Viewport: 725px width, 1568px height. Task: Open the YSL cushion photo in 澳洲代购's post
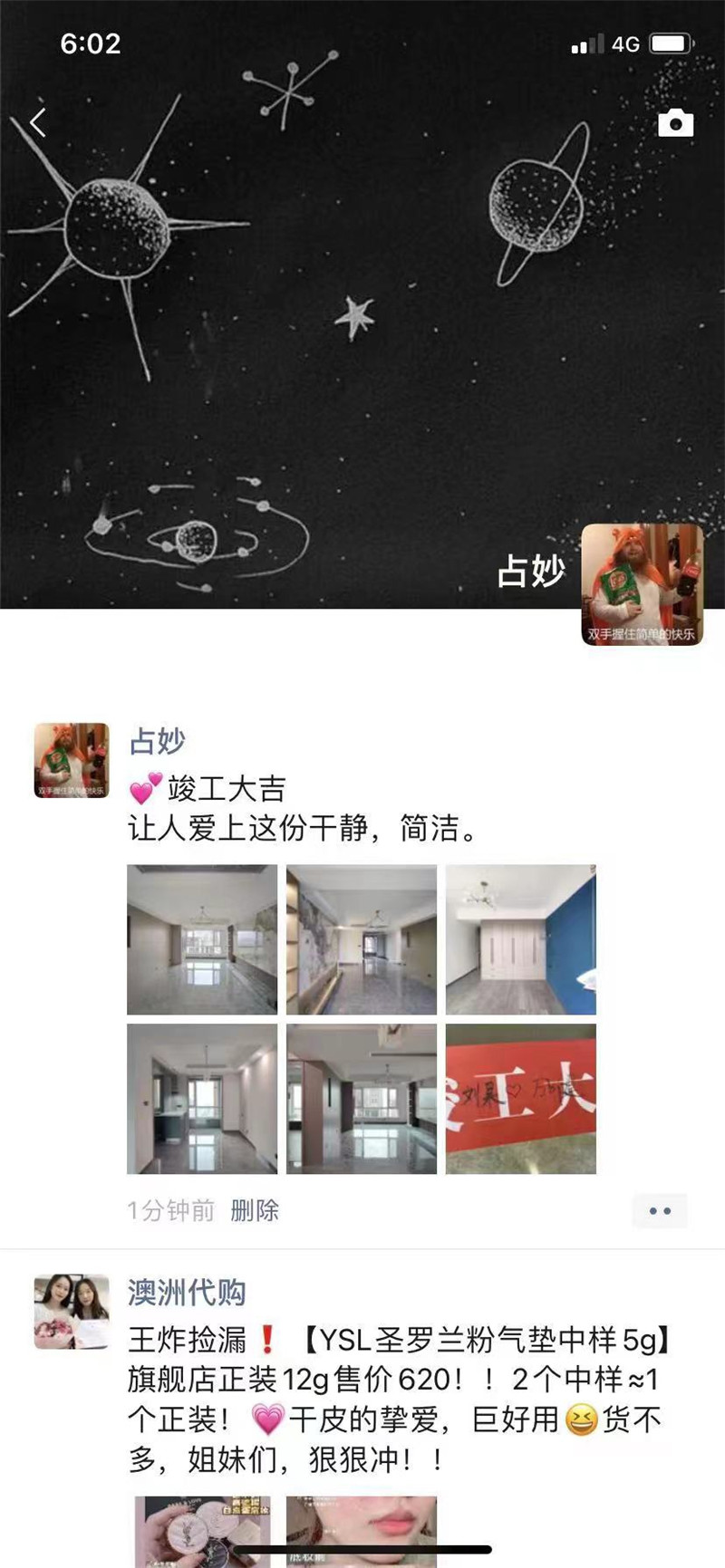coord(202,1529)
